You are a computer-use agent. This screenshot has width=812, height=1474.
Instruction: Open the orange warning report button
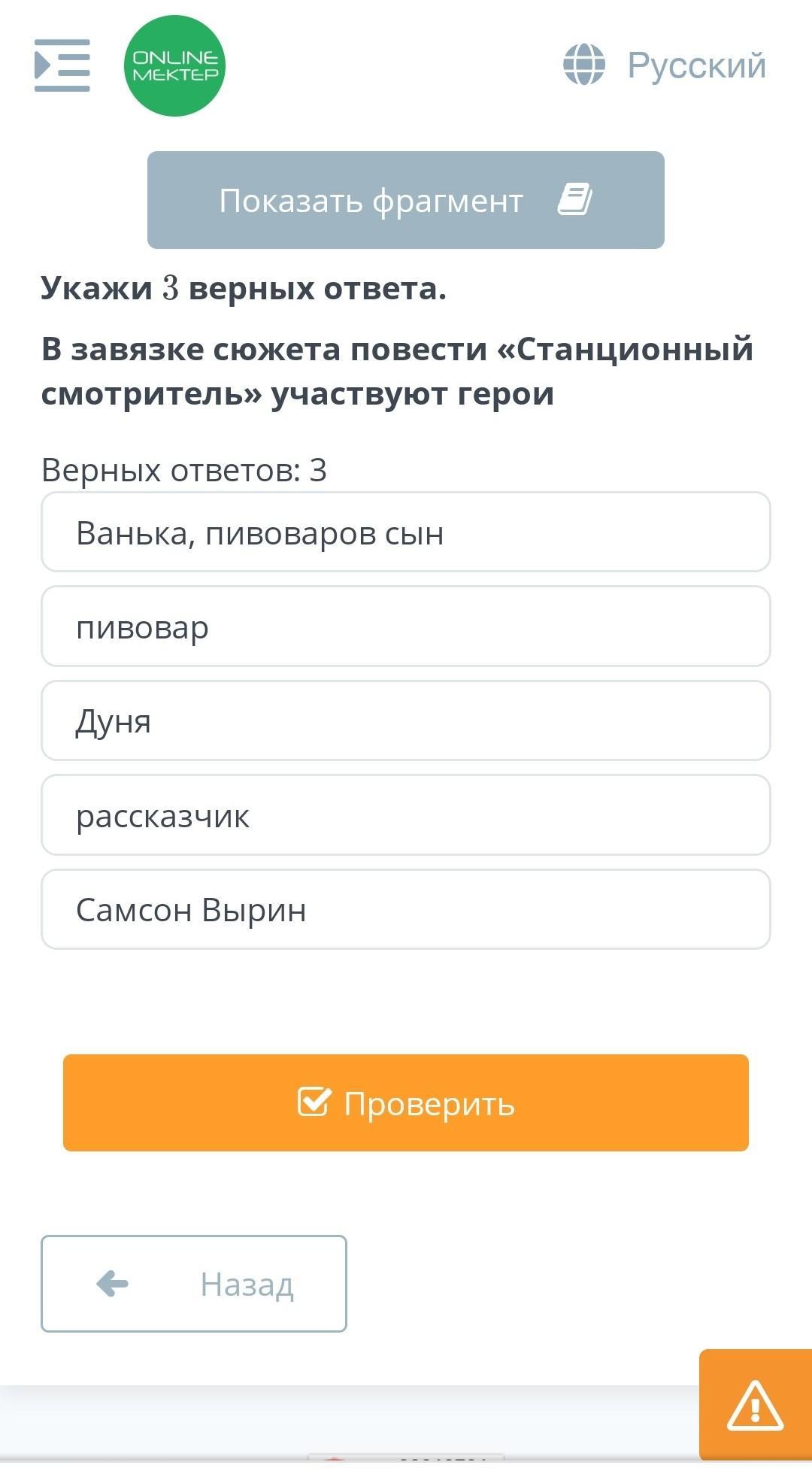pos(756,1405)
